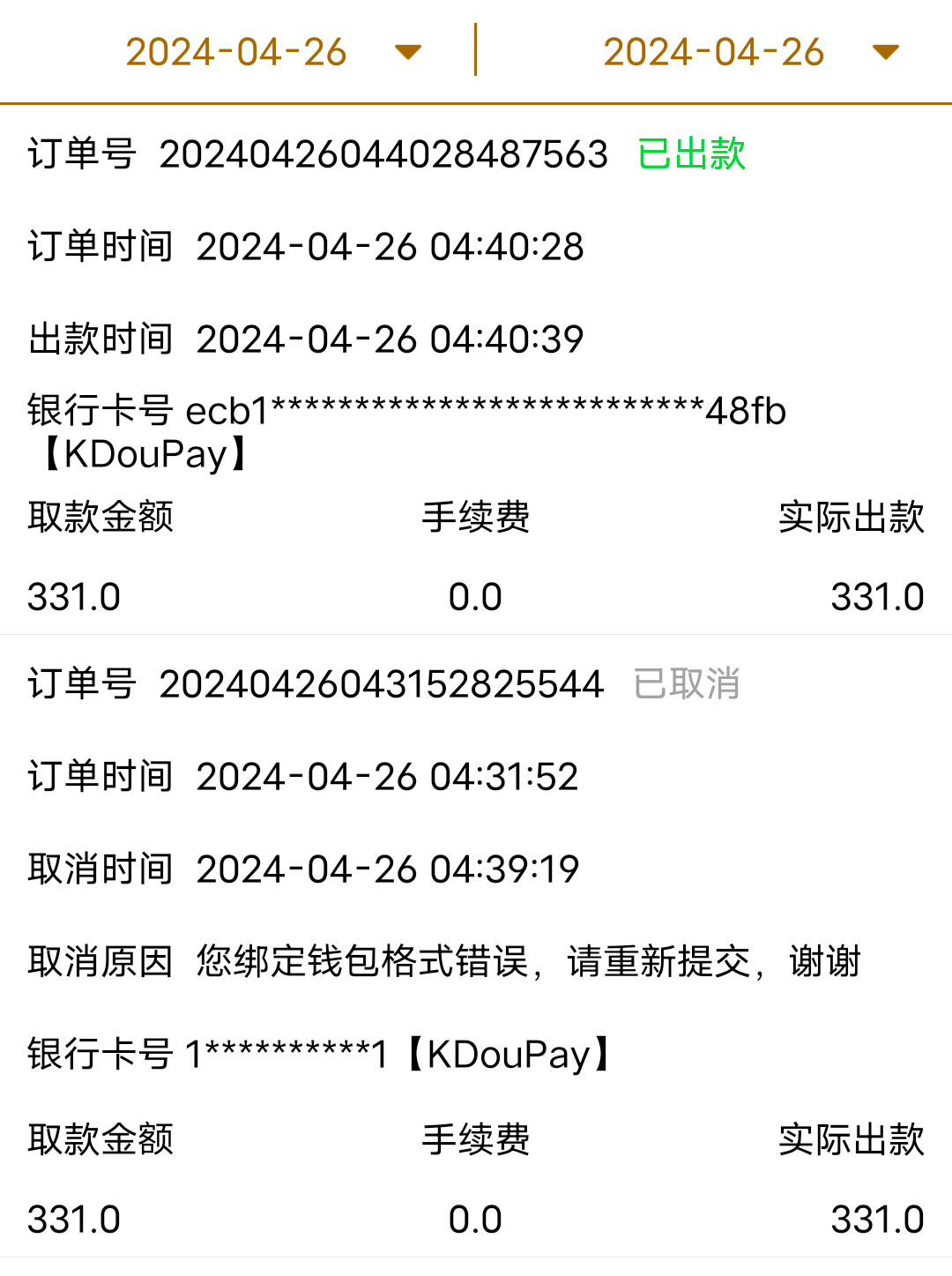Screen dimensions: 952x1276
Task: Click the 实际出款 header of second order
Action: pos(851,1139)
